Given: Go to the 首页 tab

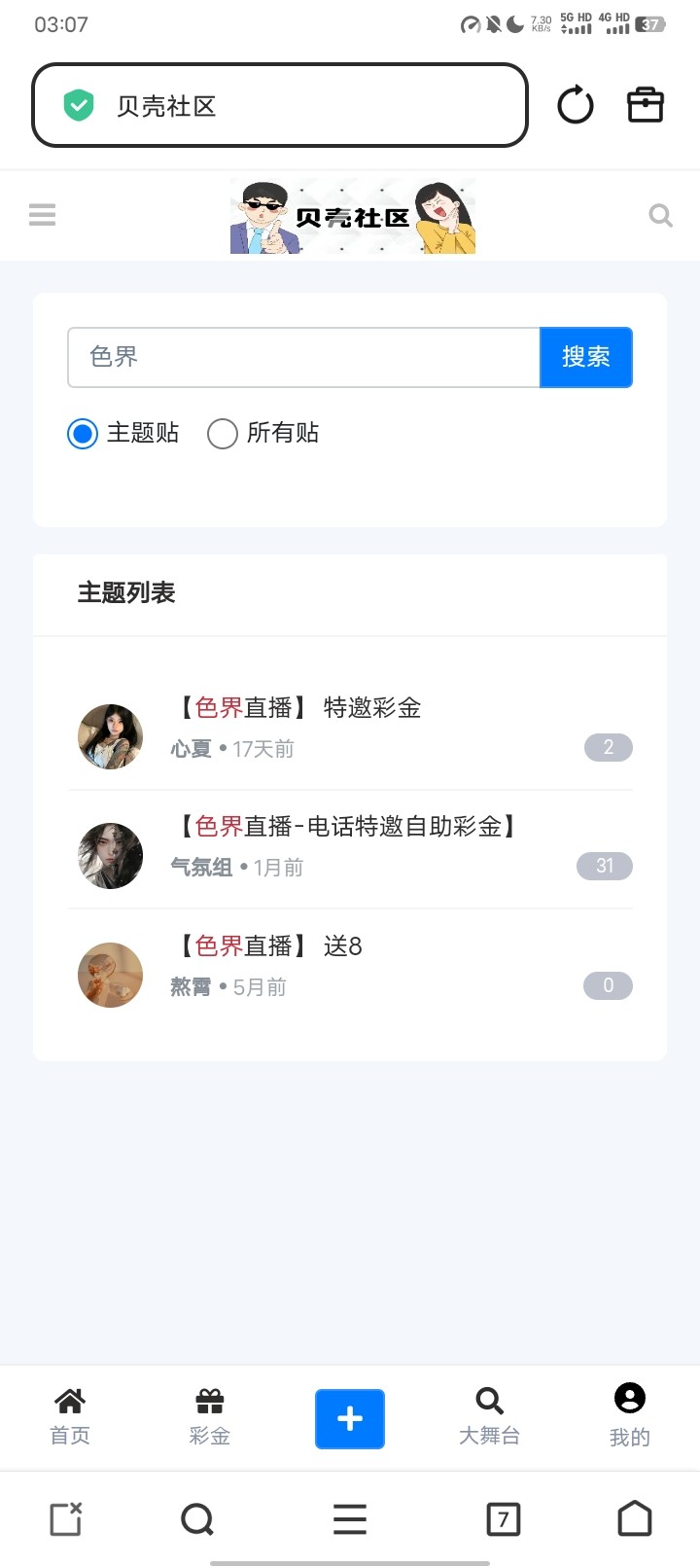Looking at the screenshot, I should click(x=70, y=1416).
